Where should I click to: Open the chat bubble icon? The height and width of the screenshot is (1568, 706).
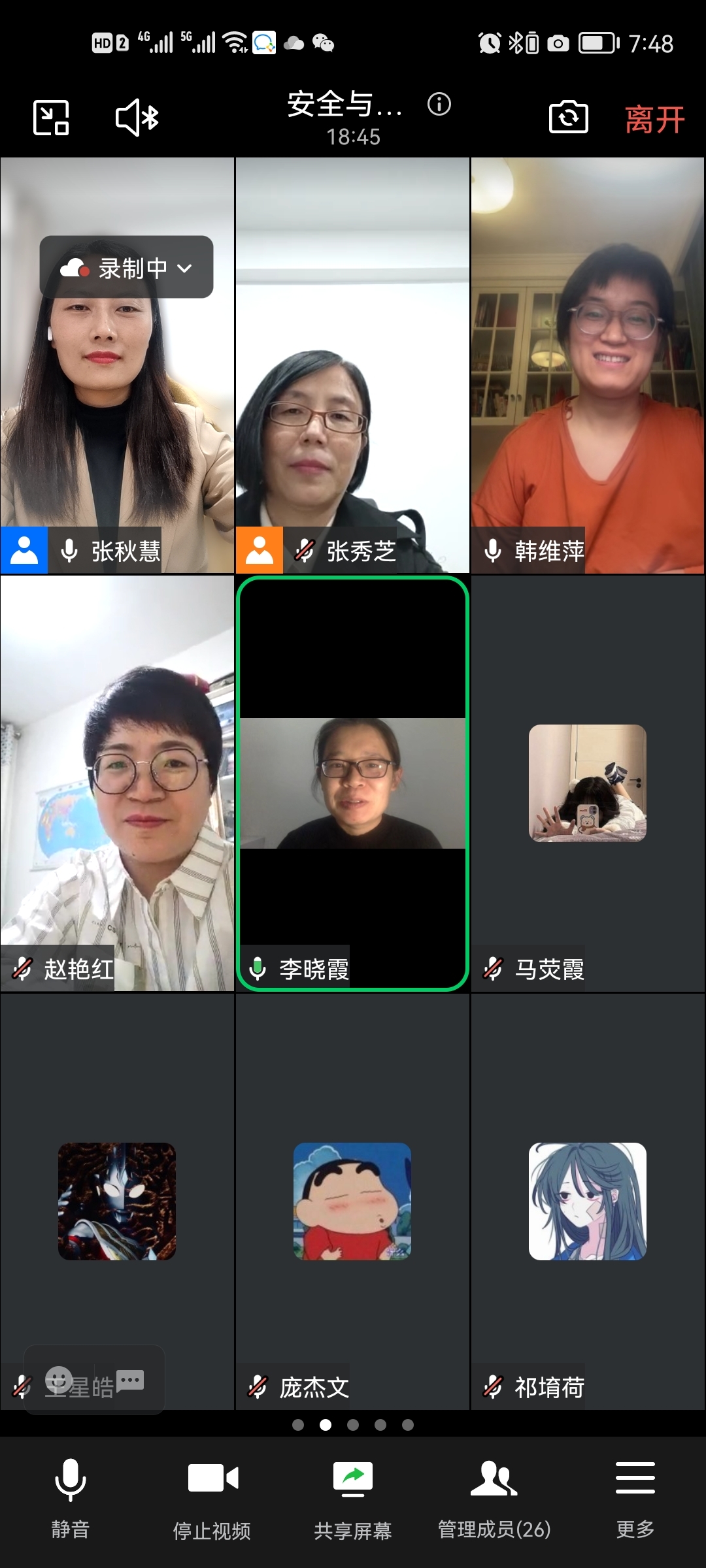[x=130, y=1380]
